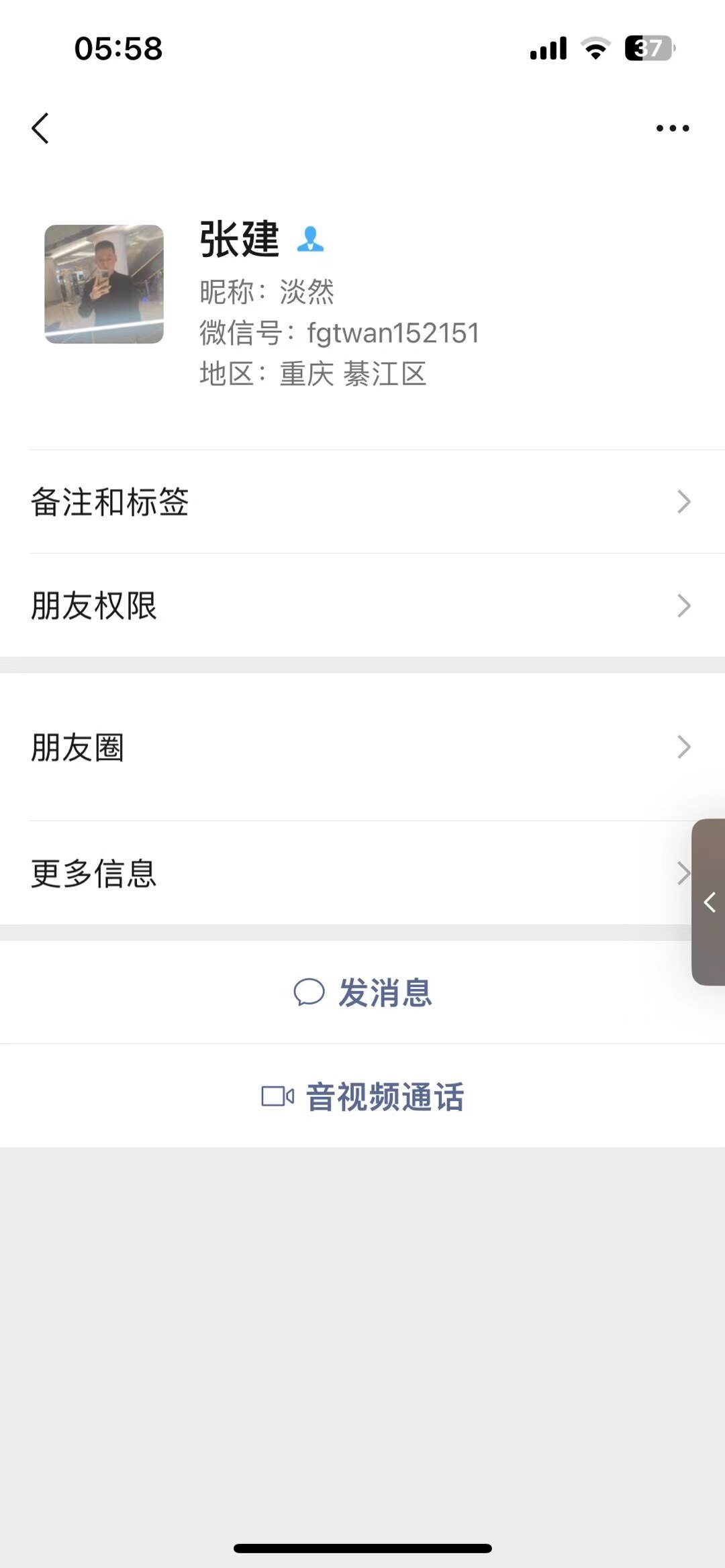Open 备注和标签 settings
Screen dimensions: 725x1568
click(x=362, y=502)
